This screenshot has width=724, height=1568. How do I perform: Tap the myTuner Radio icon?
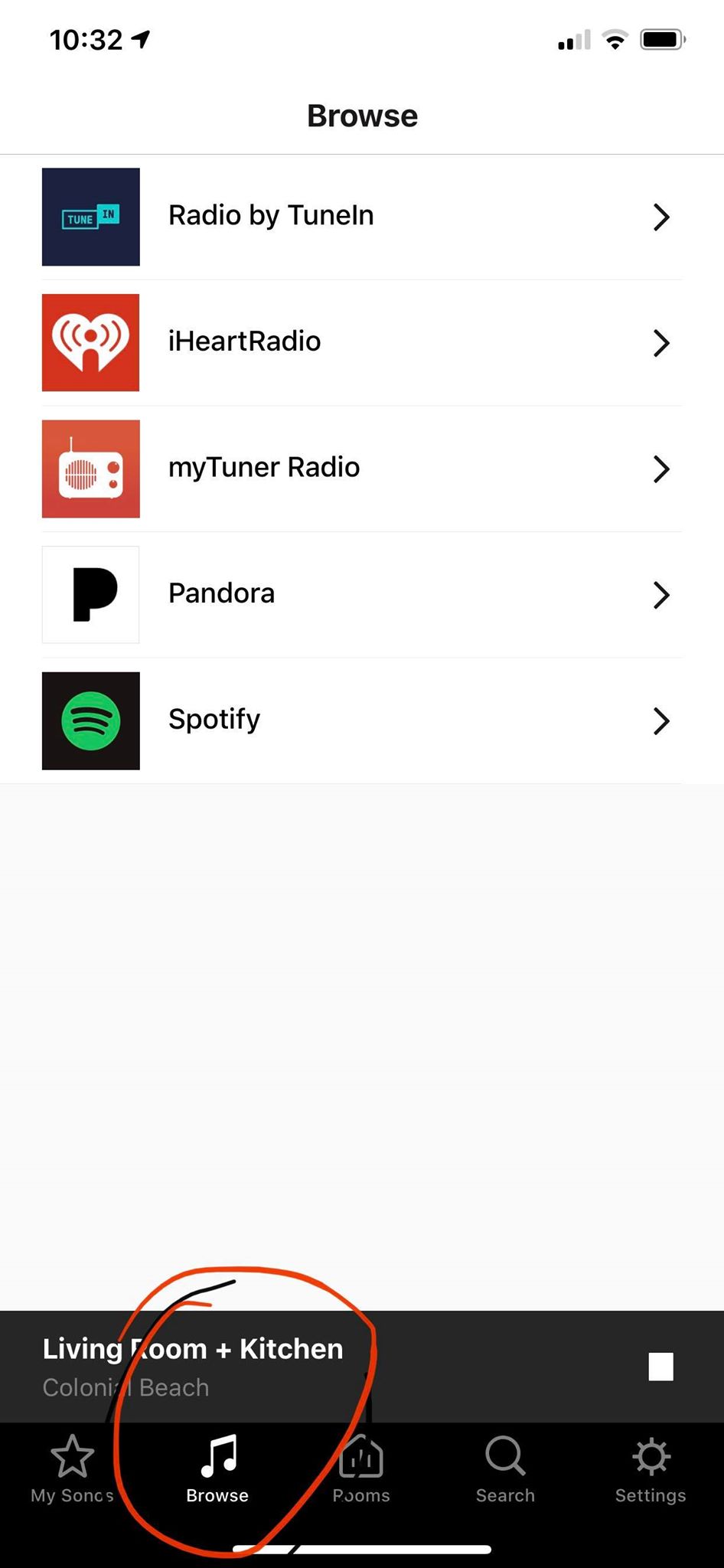90,469
